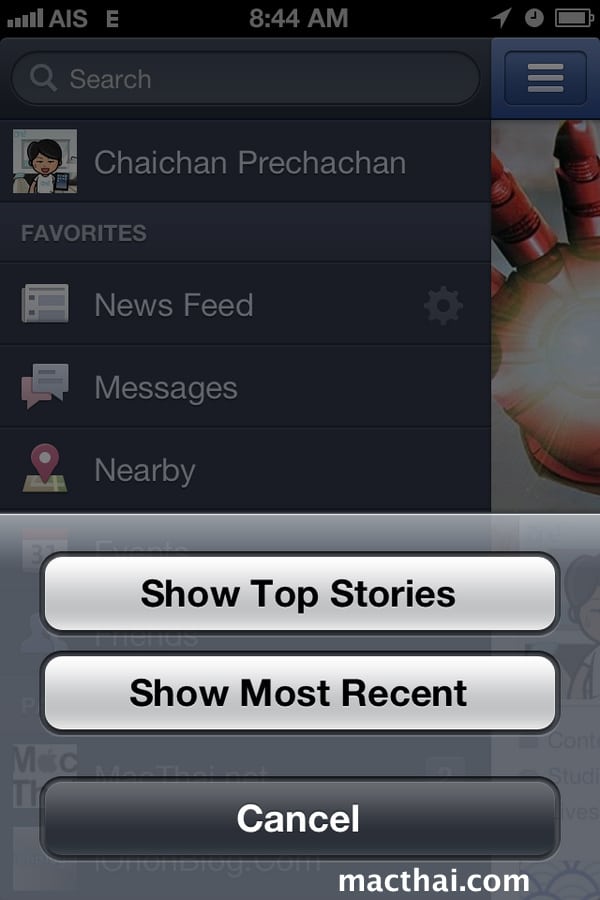This screenshot has width=600, height=900.
Task: Open News Feed gear settings
Action: click(443, 305)
